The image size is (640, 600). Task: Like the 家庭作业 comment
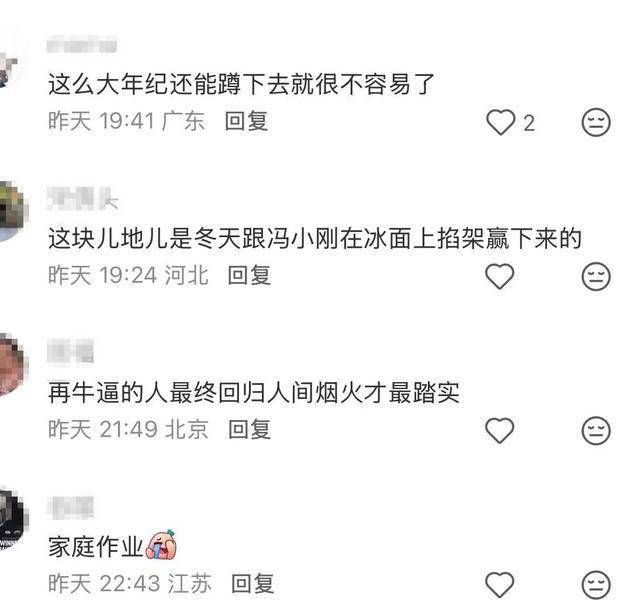tap(499, 584)
